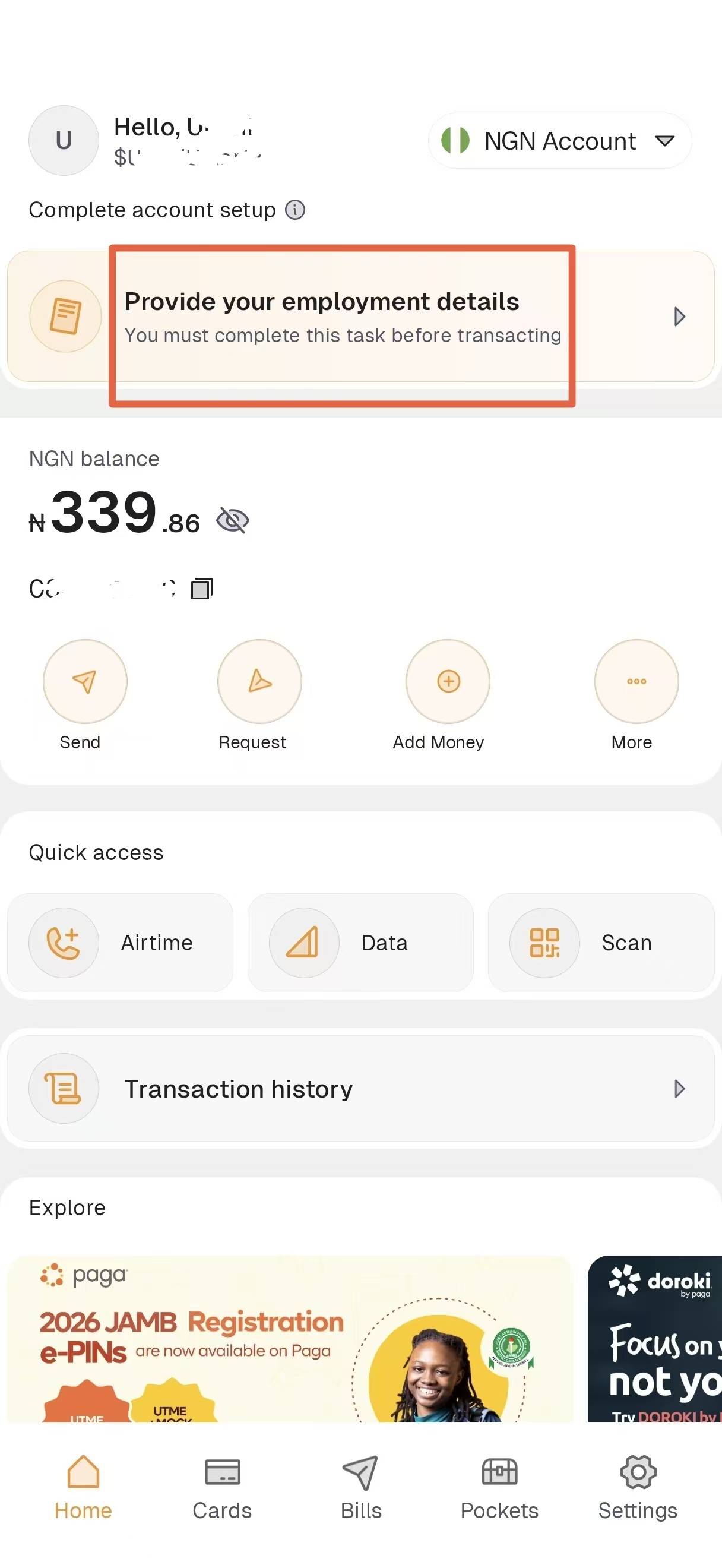Open the JAMB Registration e-PINs banner
This screenshot has width=722, height=1568.
click(x=290, y=1339)
